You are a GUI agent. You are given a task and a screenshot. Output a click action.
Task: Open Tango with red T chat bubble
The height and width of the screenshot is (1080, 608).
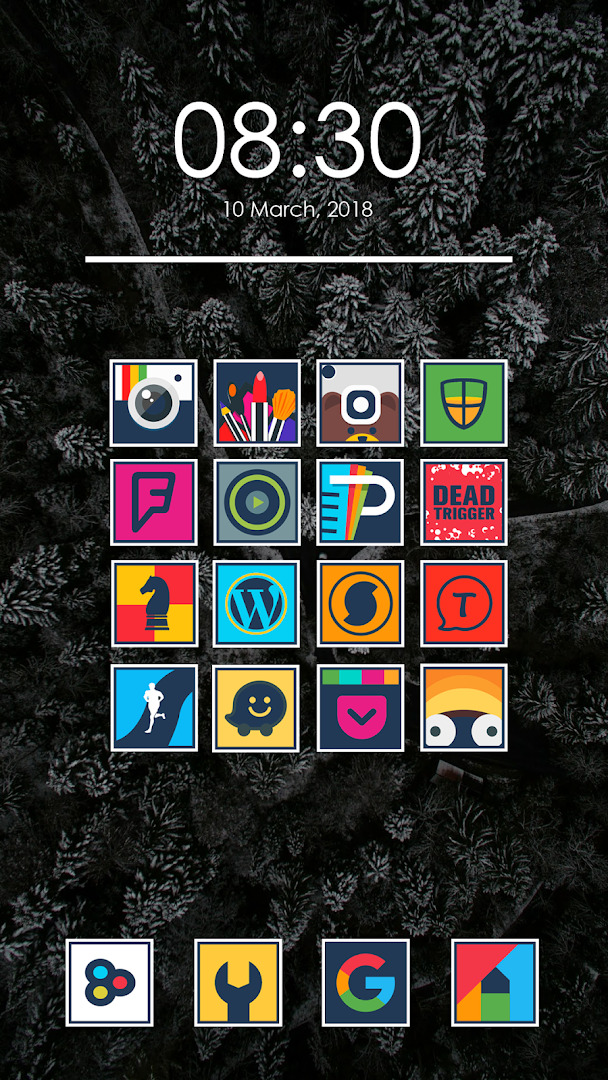464,604
